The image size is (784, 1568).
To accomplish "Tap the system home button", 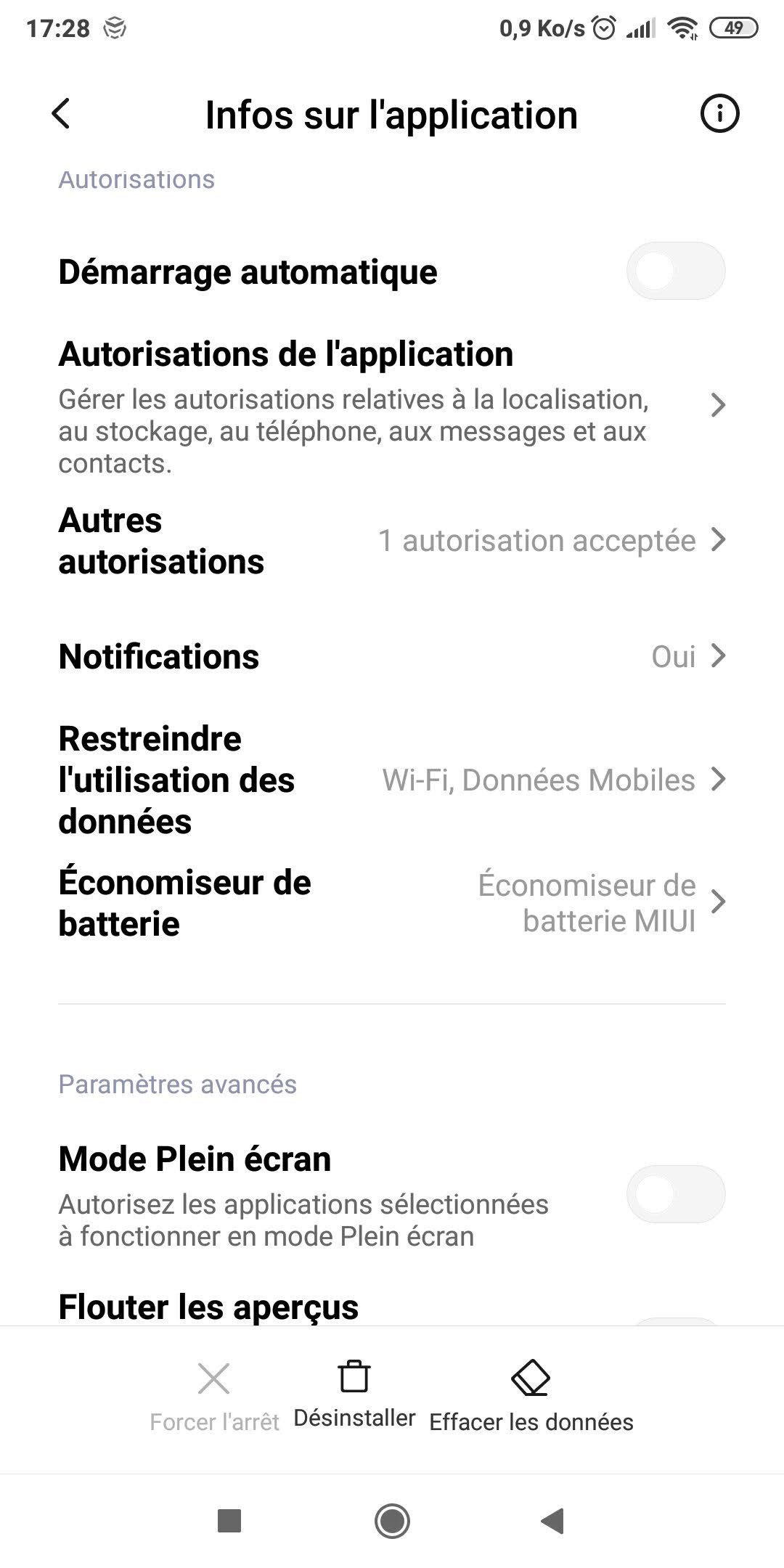I will point(392,1520).
